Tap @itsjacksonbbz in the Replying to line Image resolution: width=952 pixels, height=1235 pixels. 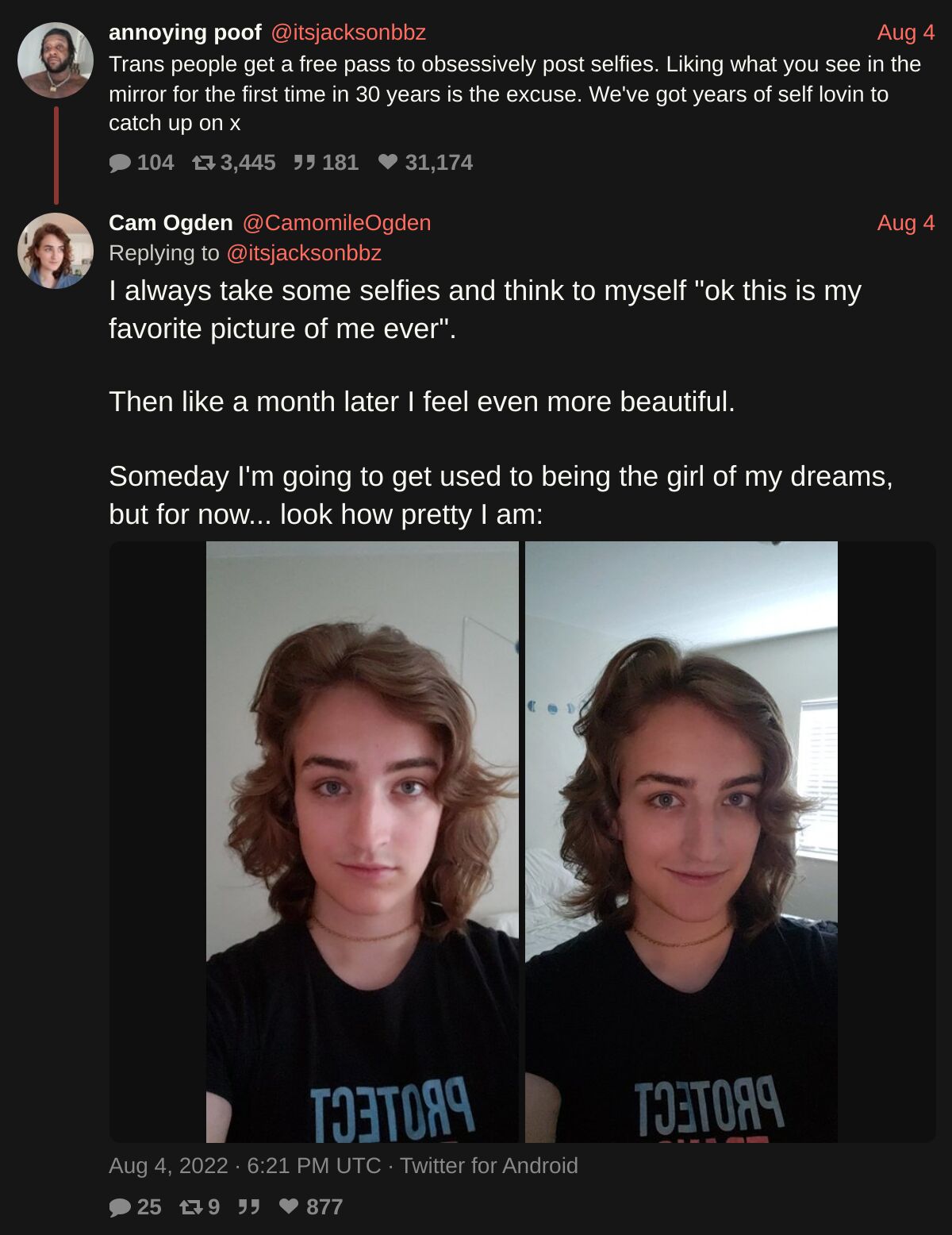(304, 253)
